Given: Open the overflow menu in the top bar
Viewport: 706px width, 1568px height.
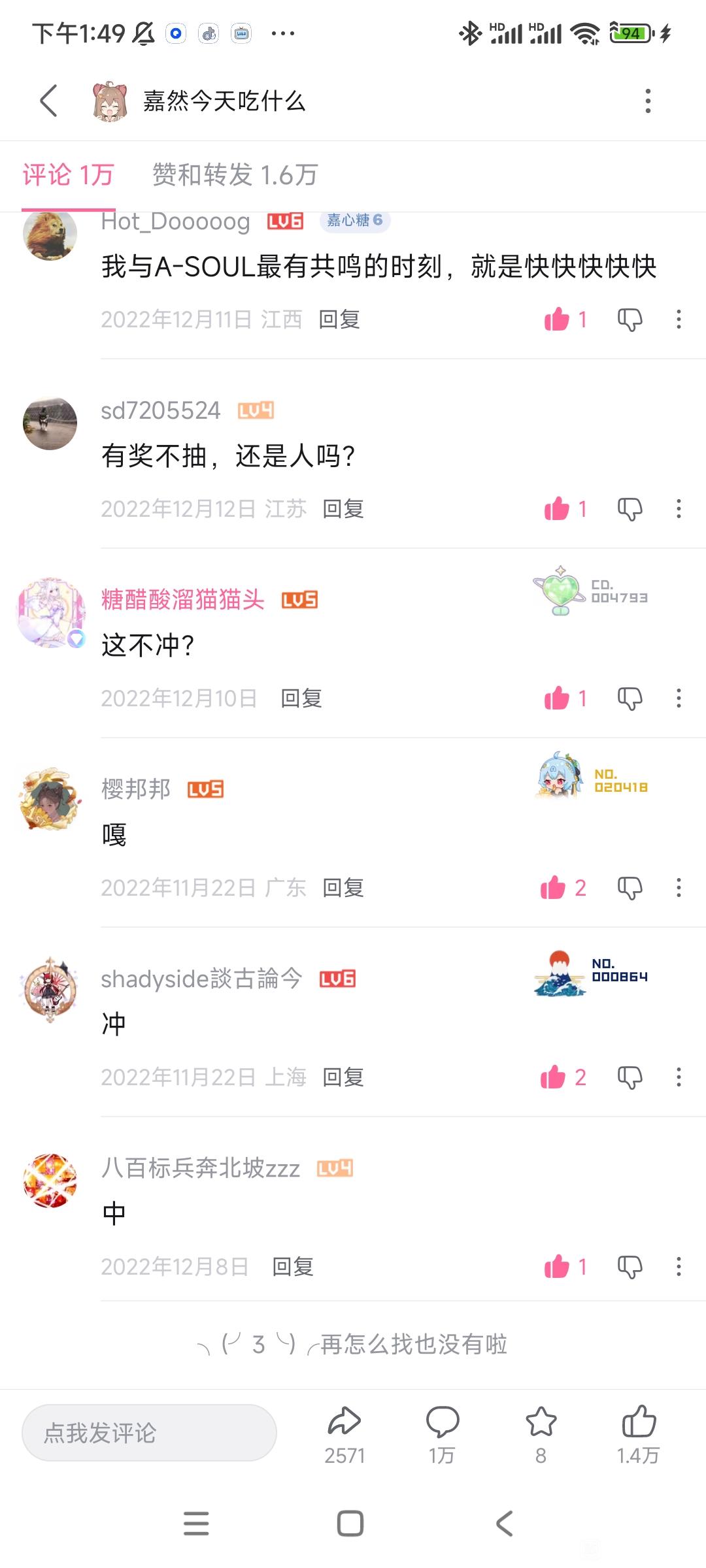Looking at the screenshot, I should [648, 101].
